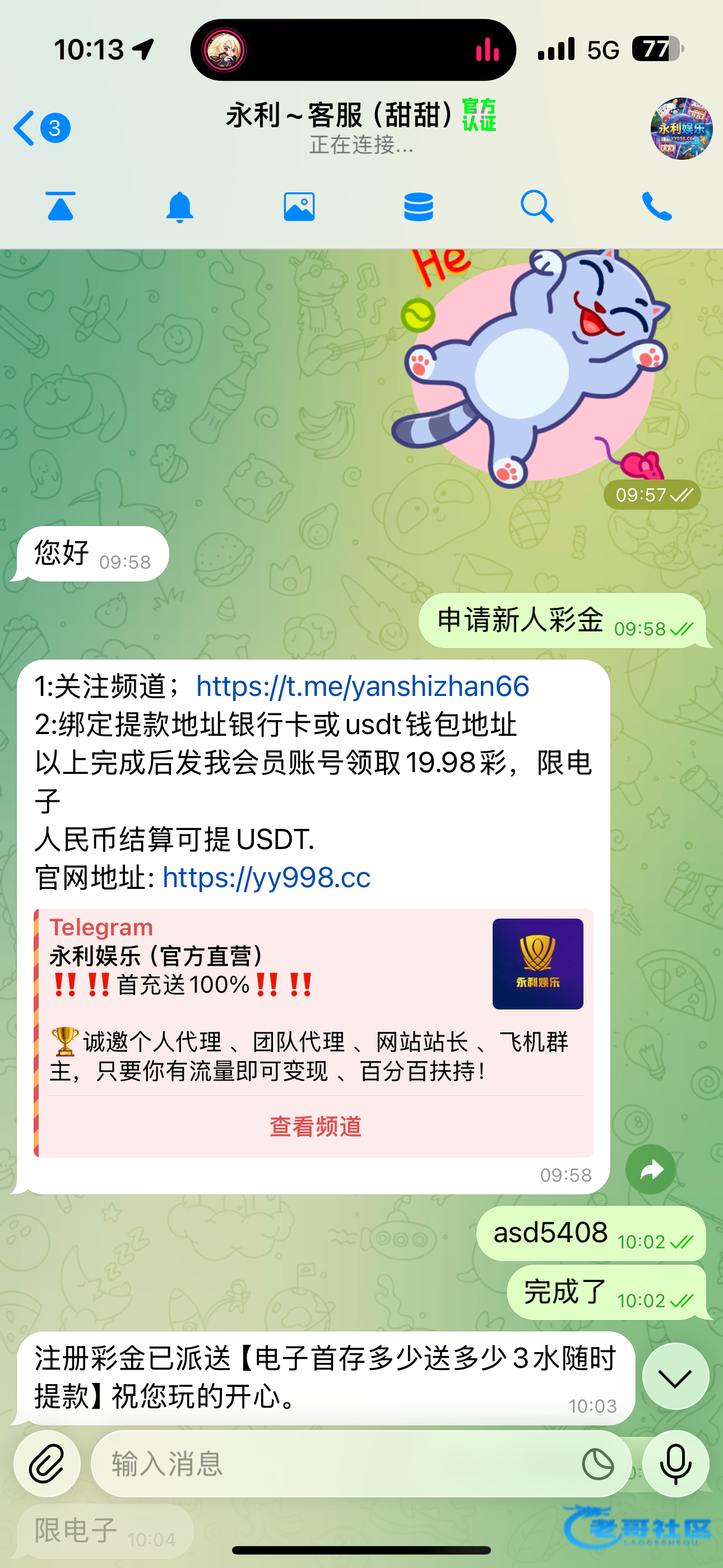This screenshot has width=723, height=1568.
Task: Open shared media gallery icon
Action: 299,207
